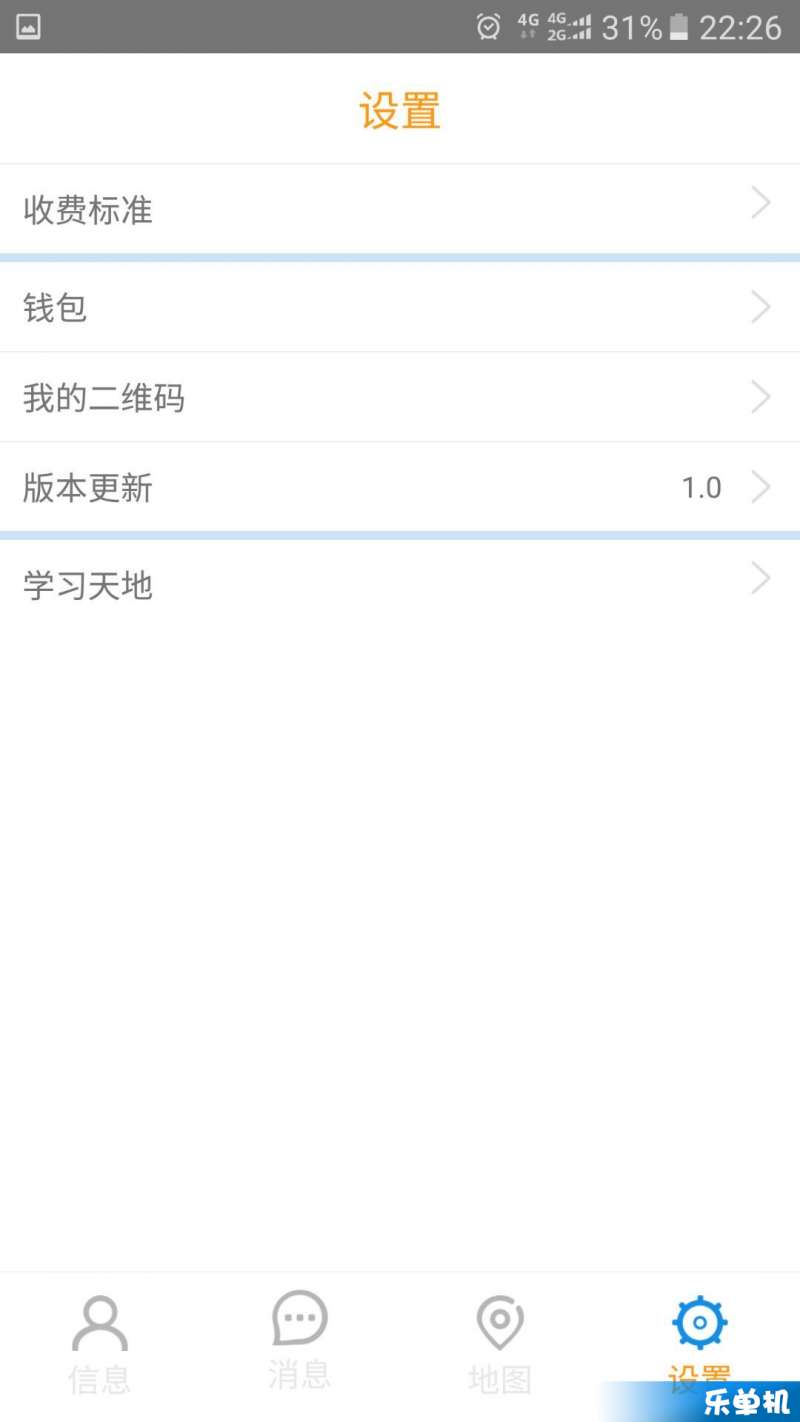The width and height of the screenshot is (800, 1422).
Task: Open 我的二维码 row
Action: [x=400, y=397]
